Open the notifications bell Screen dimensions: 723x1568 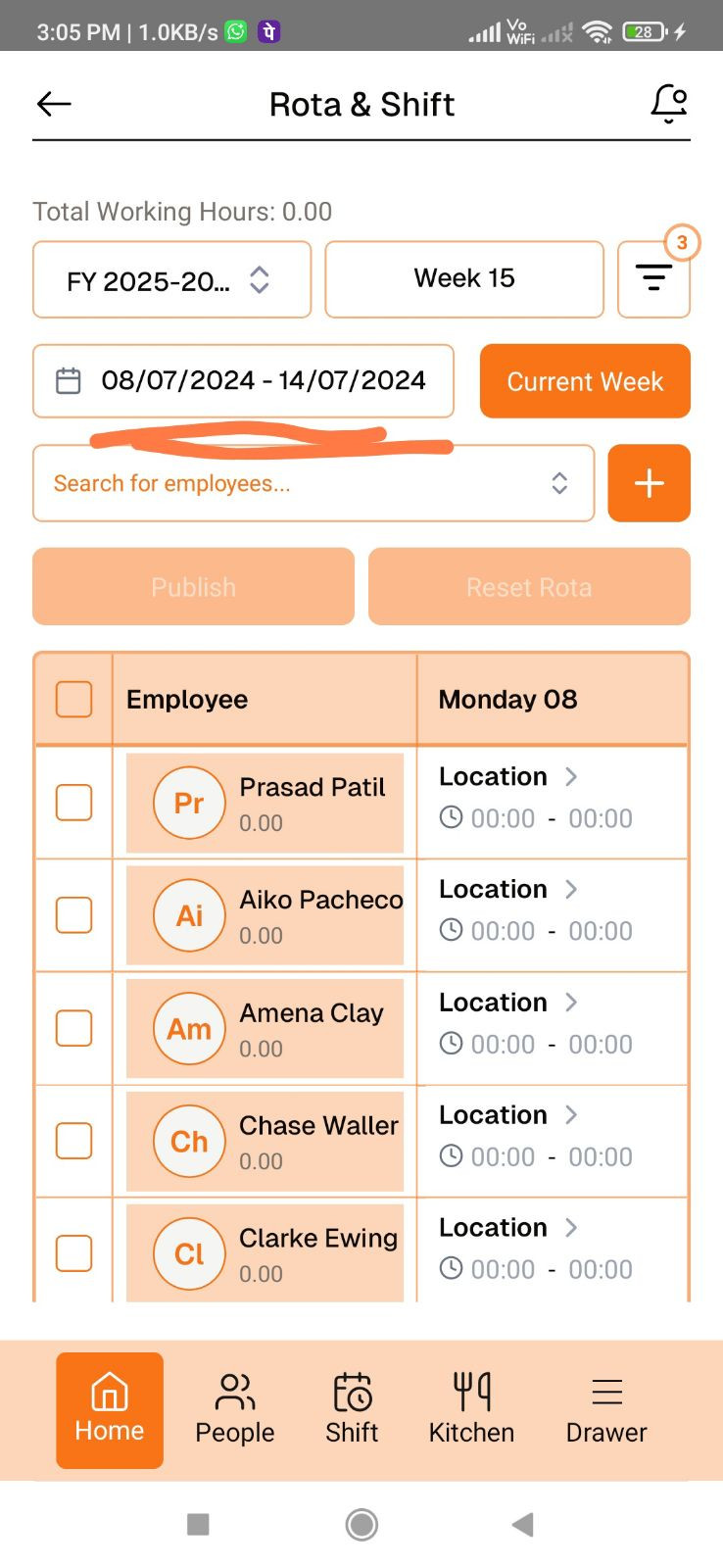(669, 103)
